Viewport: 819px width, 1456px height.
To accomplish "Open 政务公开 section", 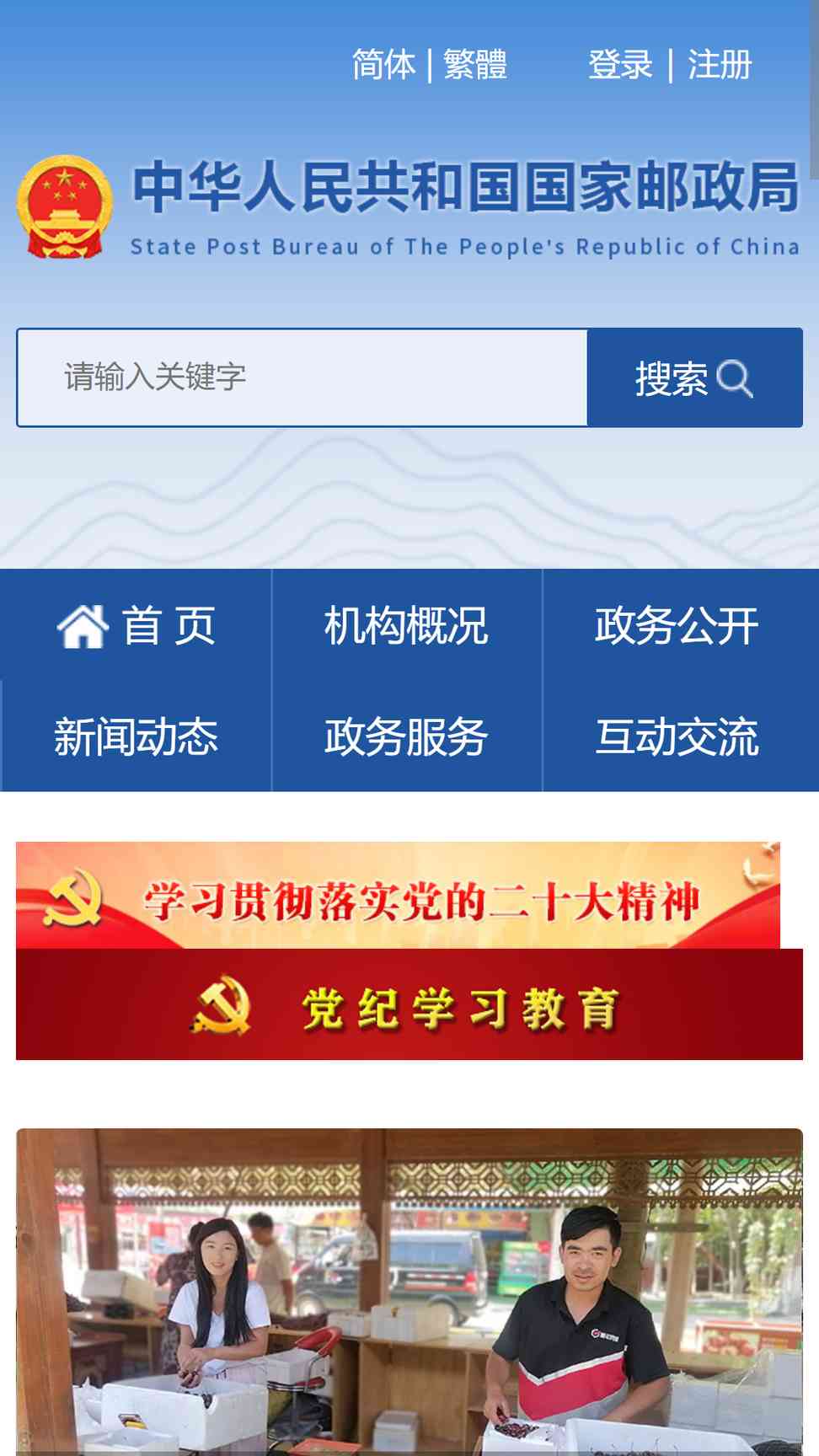I will click(x=677, y=626).
